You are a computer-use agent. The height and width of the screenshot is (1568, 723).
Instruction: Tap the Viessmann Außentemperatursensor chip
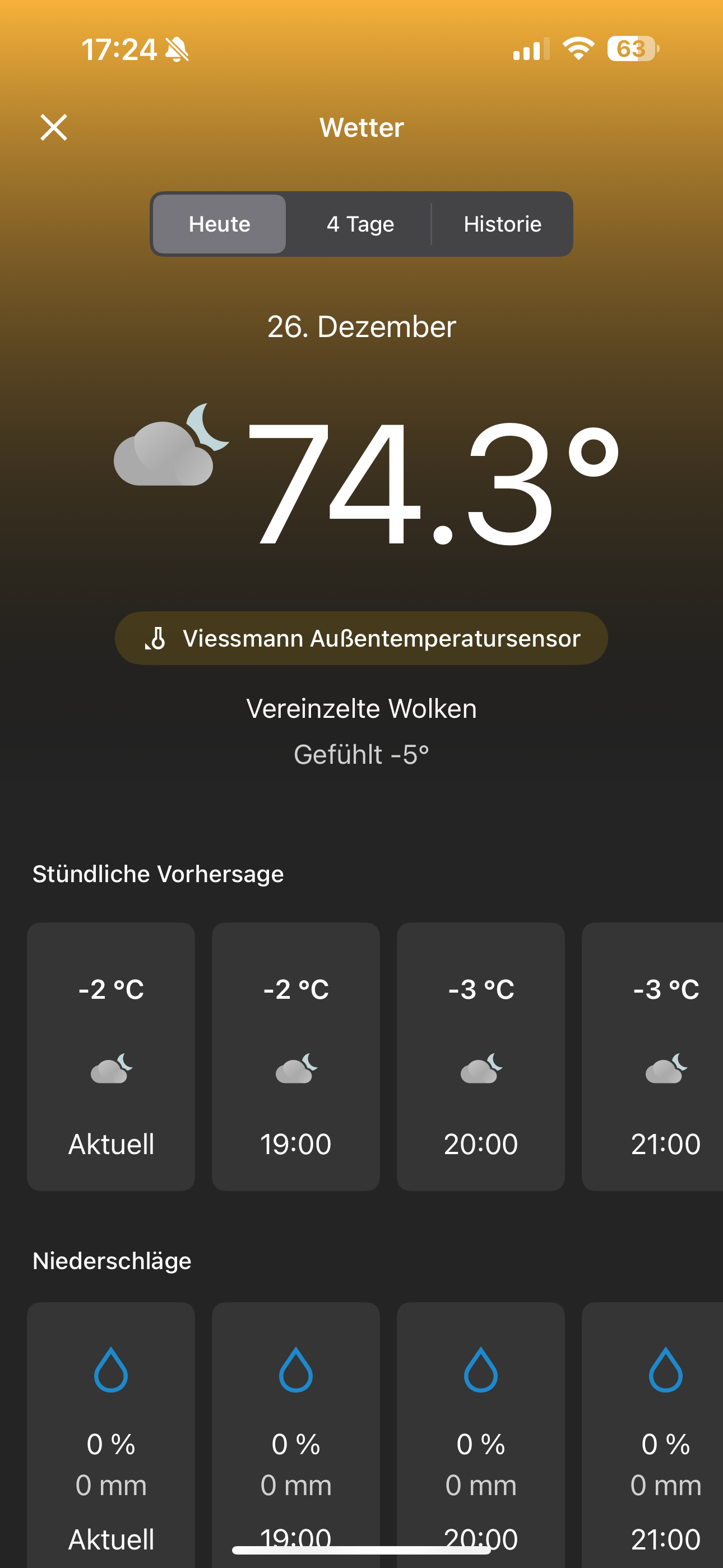pyautogui.click(x=361, y=638)
